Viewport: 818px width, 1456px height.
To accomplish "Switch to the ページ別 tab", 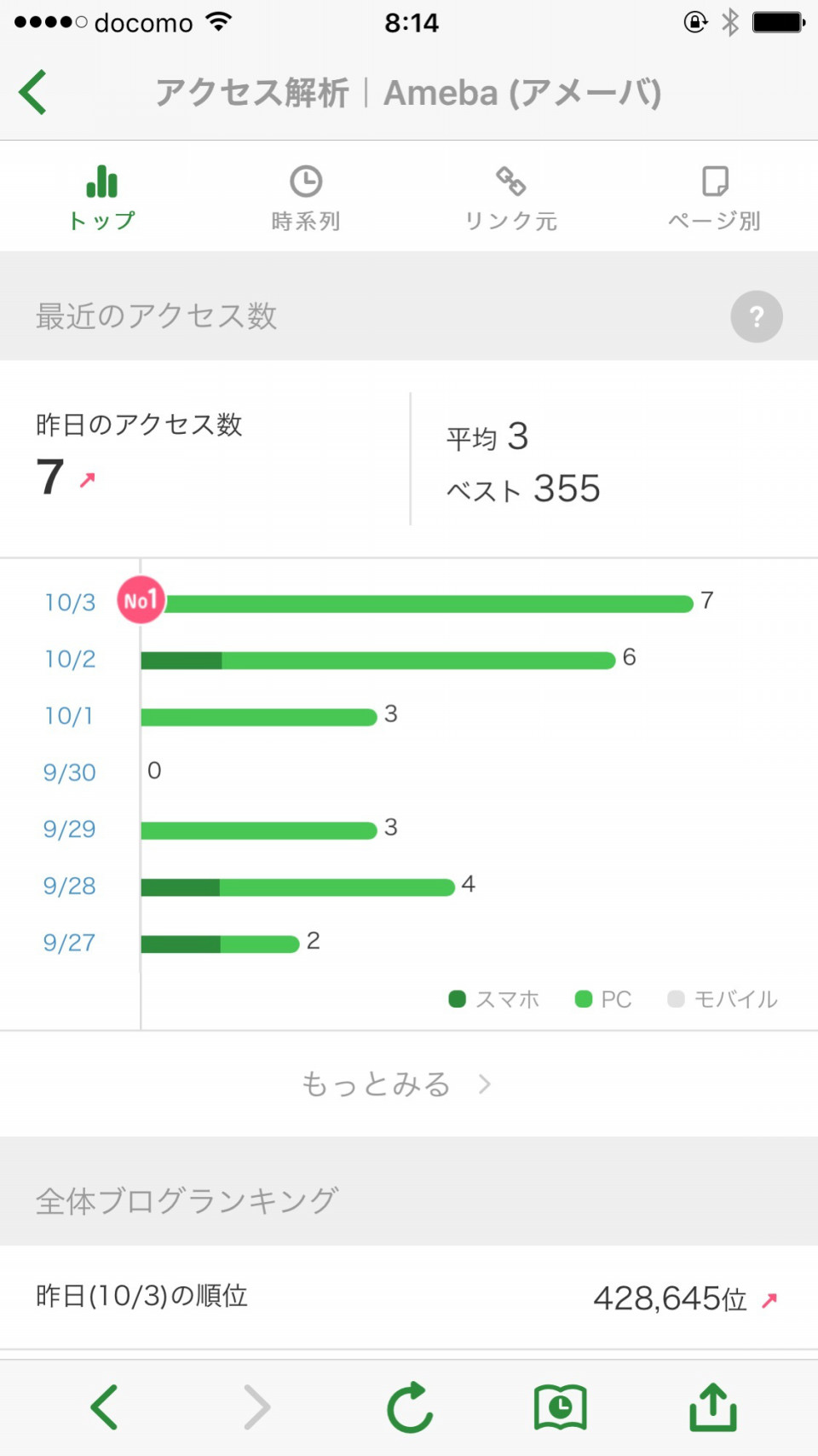I will (x=715, y=197).
